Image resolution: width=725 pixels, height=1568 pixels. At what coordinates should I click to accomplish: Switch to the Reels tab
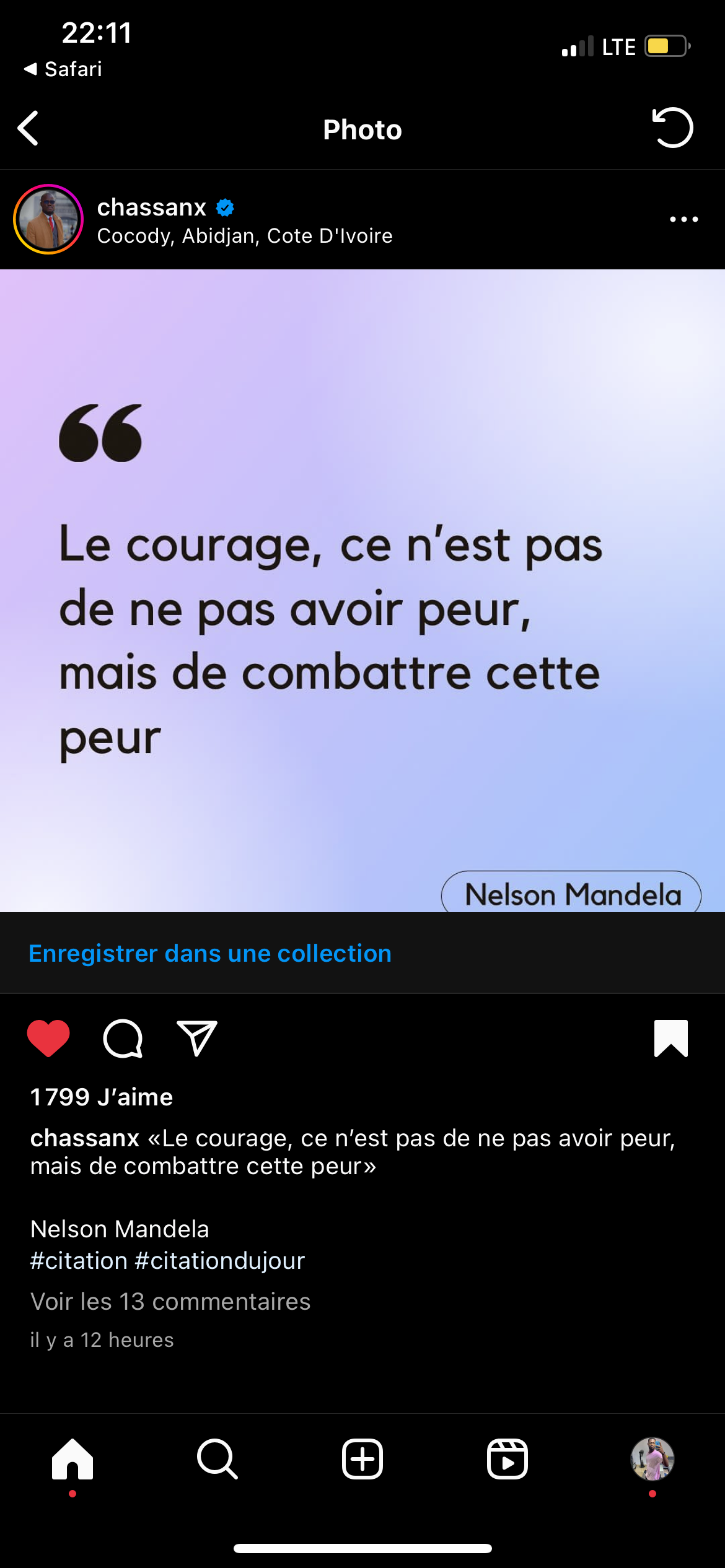coord(507,1459)
